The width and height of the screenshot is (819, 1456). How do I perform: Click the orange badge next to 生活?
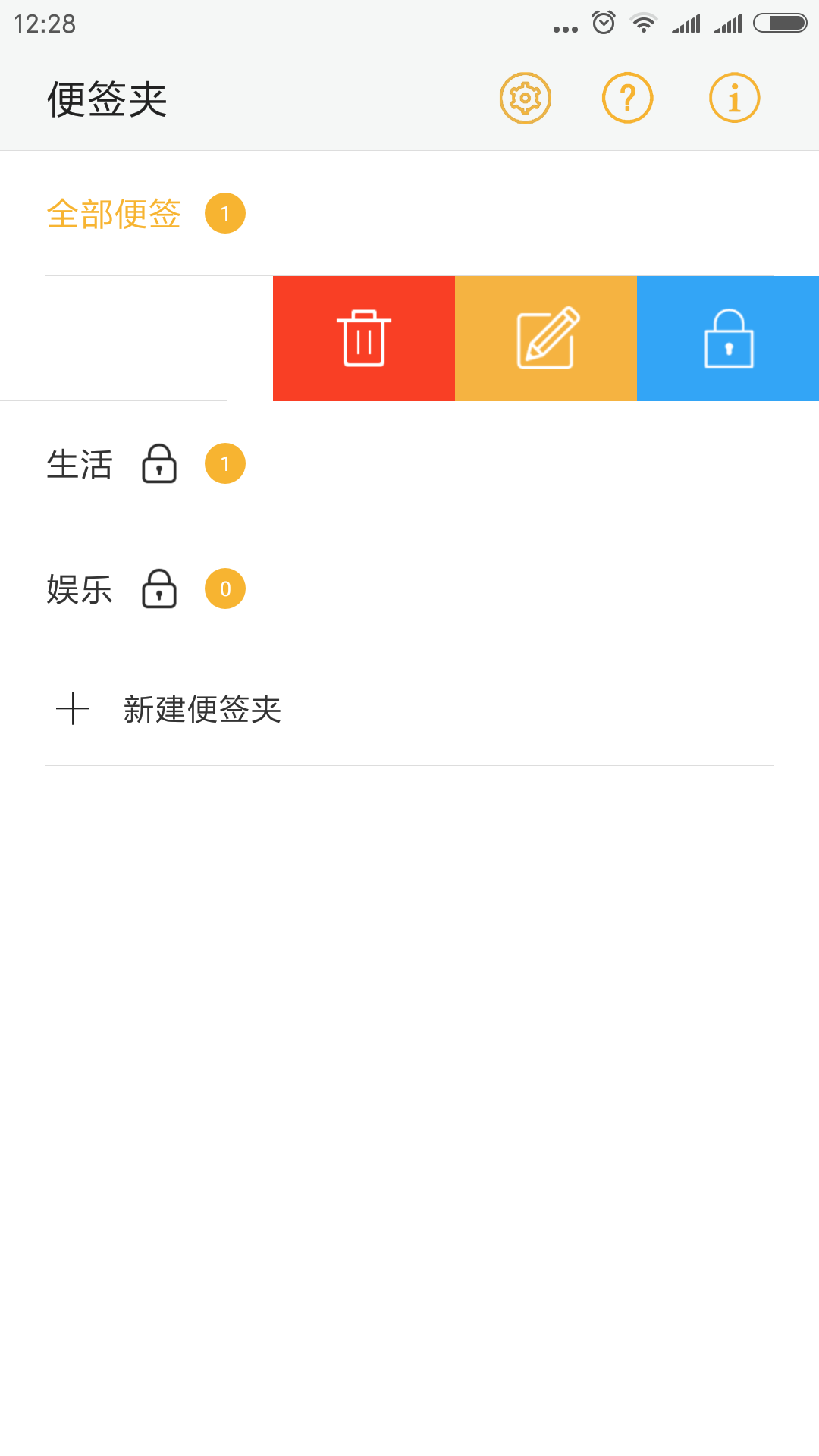tap(225, 463)
